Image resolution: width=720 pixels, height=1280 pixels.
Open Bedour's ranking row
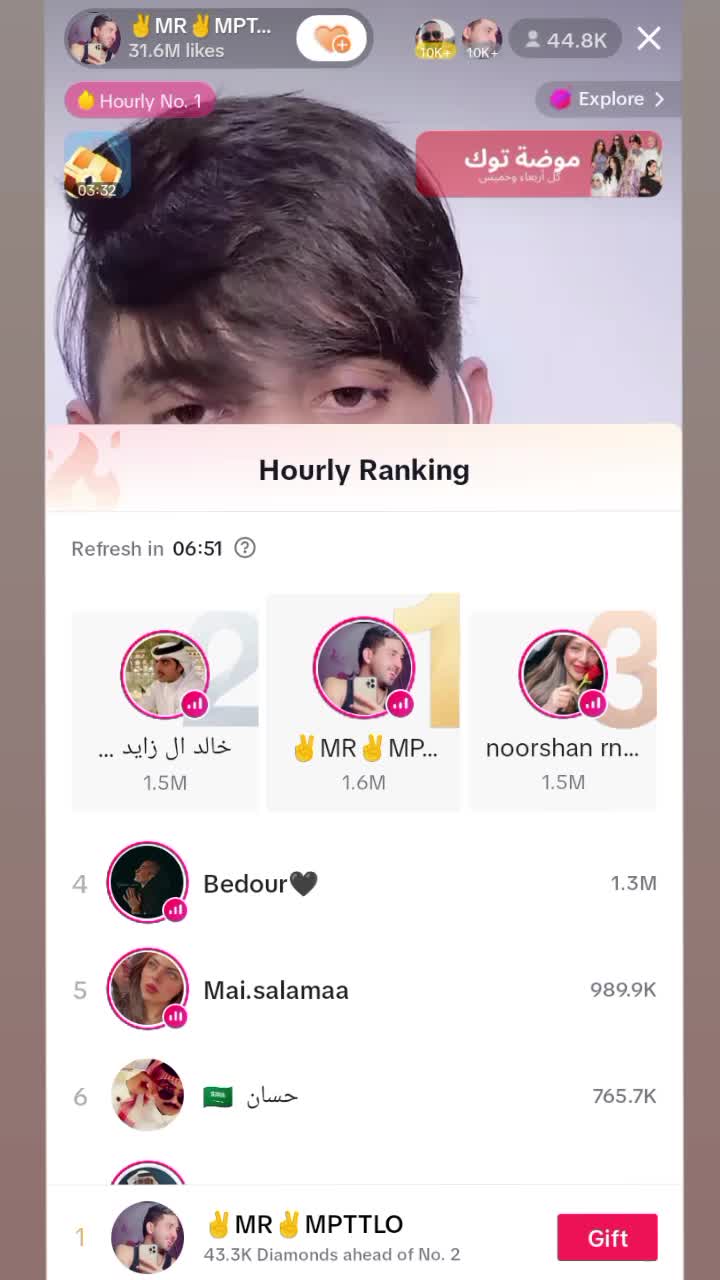pyautogui.click(x=364, y=883)
